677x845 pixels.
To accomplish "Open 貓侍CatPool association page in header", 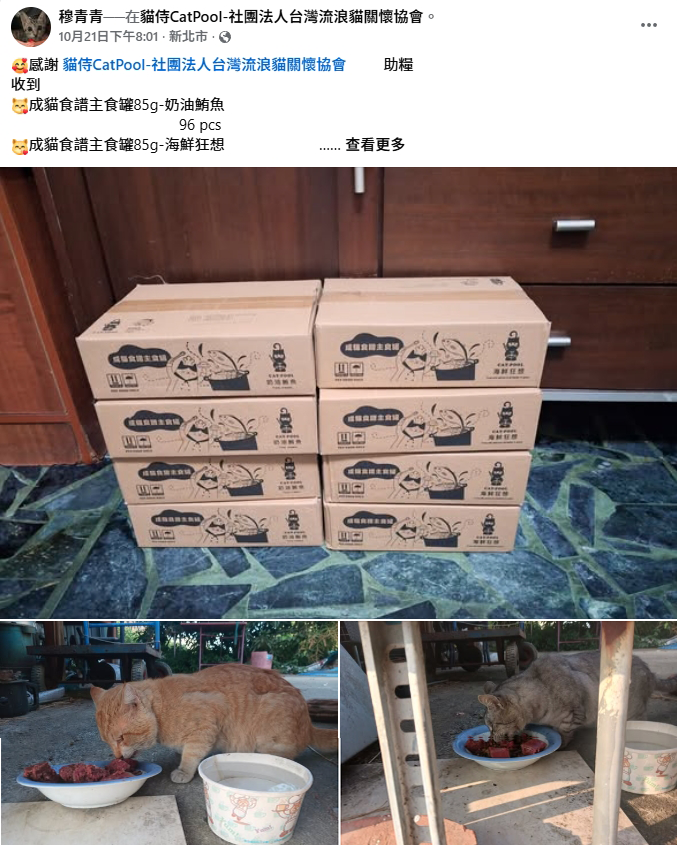I will 282,17.
